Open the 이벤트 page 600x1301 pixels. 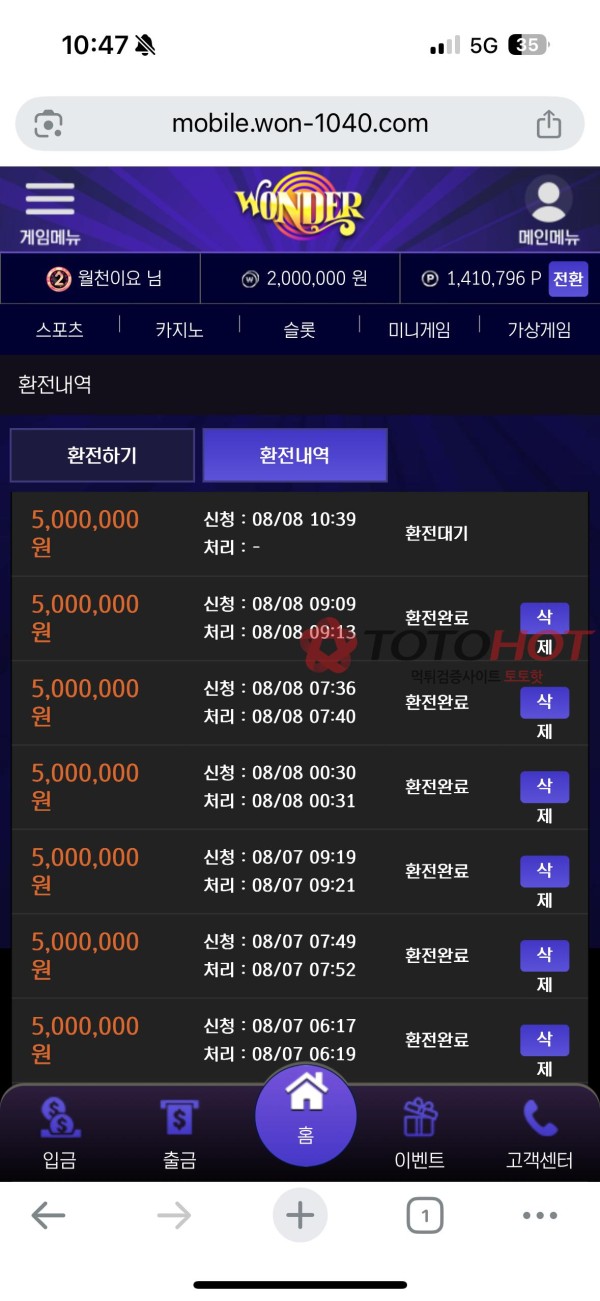(x=420, y=1133)
